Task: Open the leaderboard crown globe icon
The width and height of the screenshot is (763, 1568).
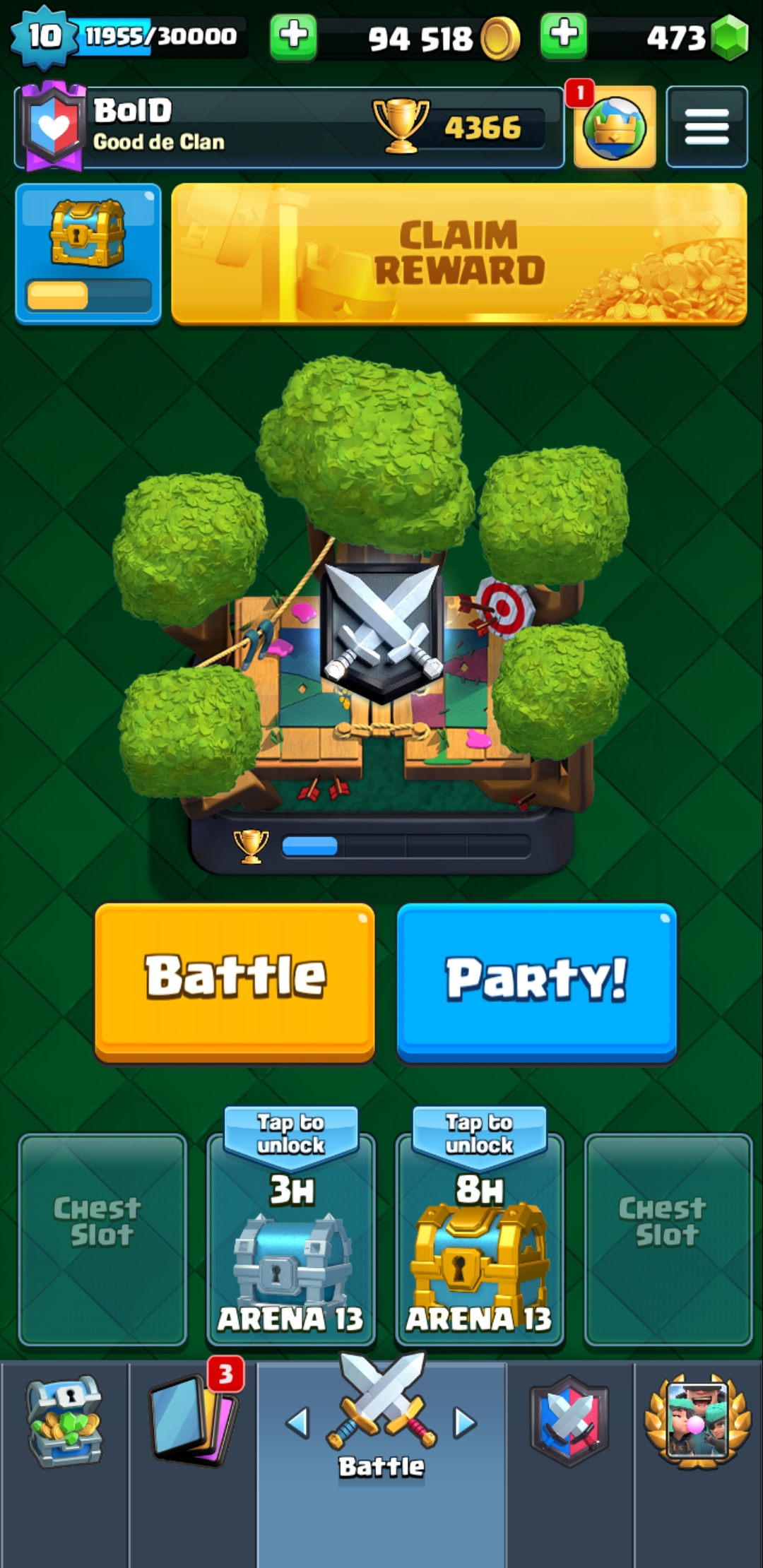Action: (x=614, y=127)
